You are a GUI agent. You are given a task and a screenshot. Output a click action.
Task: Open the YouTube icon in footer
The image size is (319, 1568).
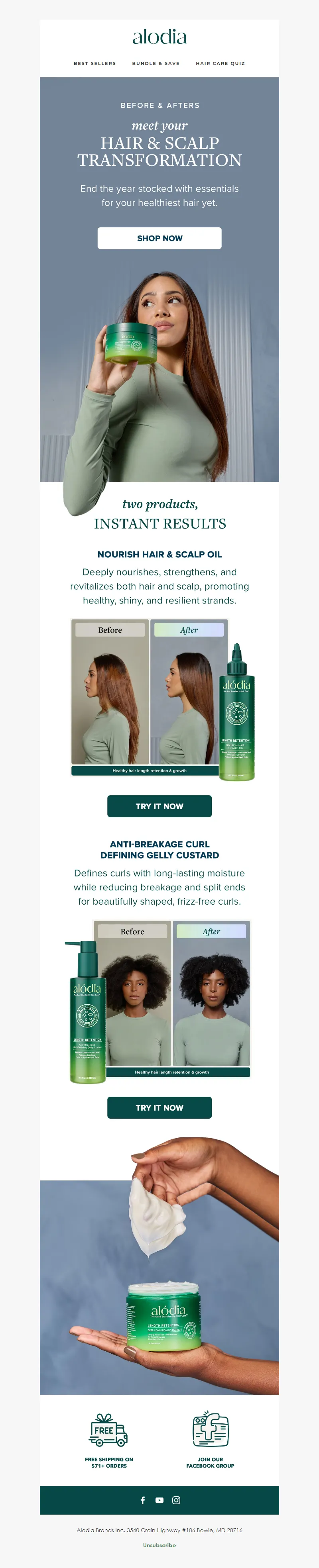(x=159, y=1500)
